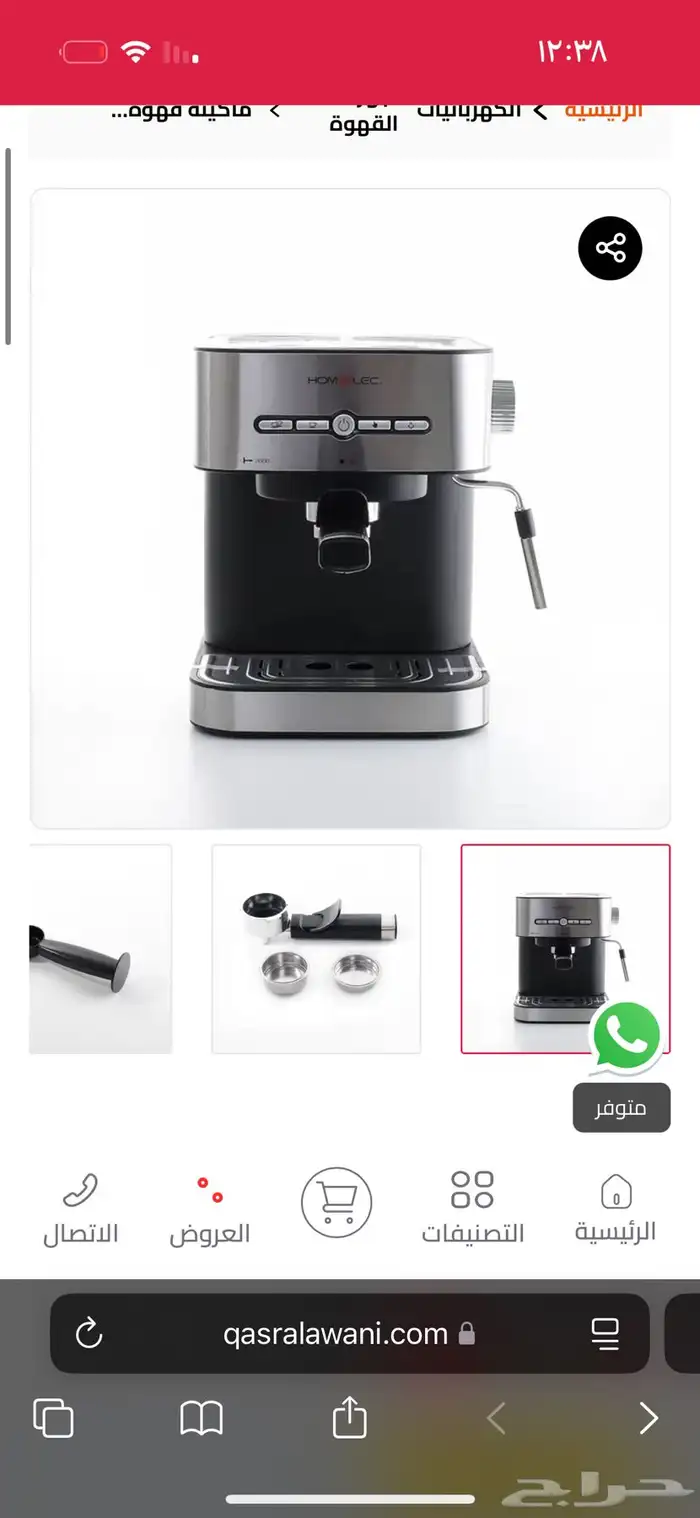The image size is (700, 1518).
Task: Tap الكهربائيات breadcrumb link
Action: tap(470, 110)
